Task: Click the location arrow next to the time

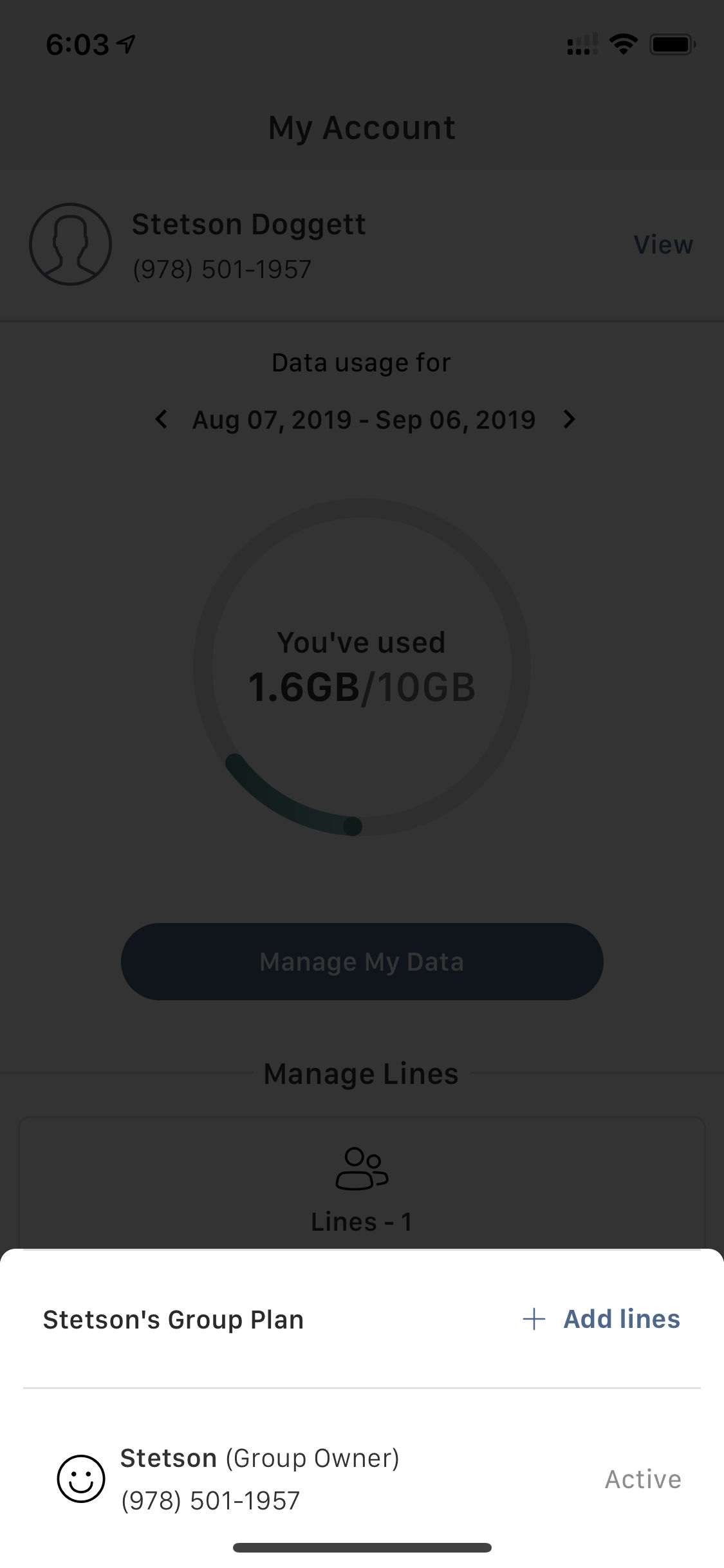Action: (x=126, y=42)
